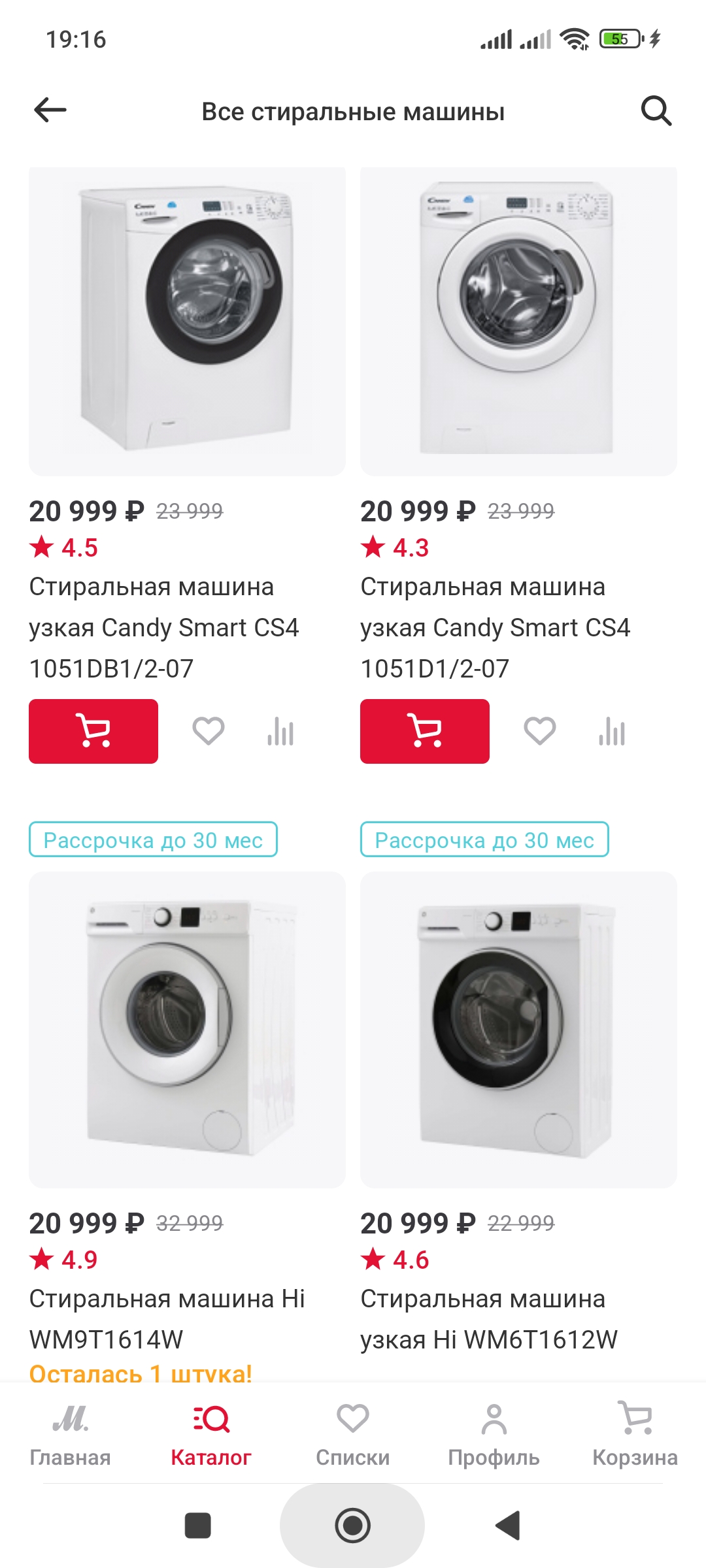706x1568 pixels.
Task: Add Candy CS4 1051D1/2-07 to cart
Action: coord(424,732)
